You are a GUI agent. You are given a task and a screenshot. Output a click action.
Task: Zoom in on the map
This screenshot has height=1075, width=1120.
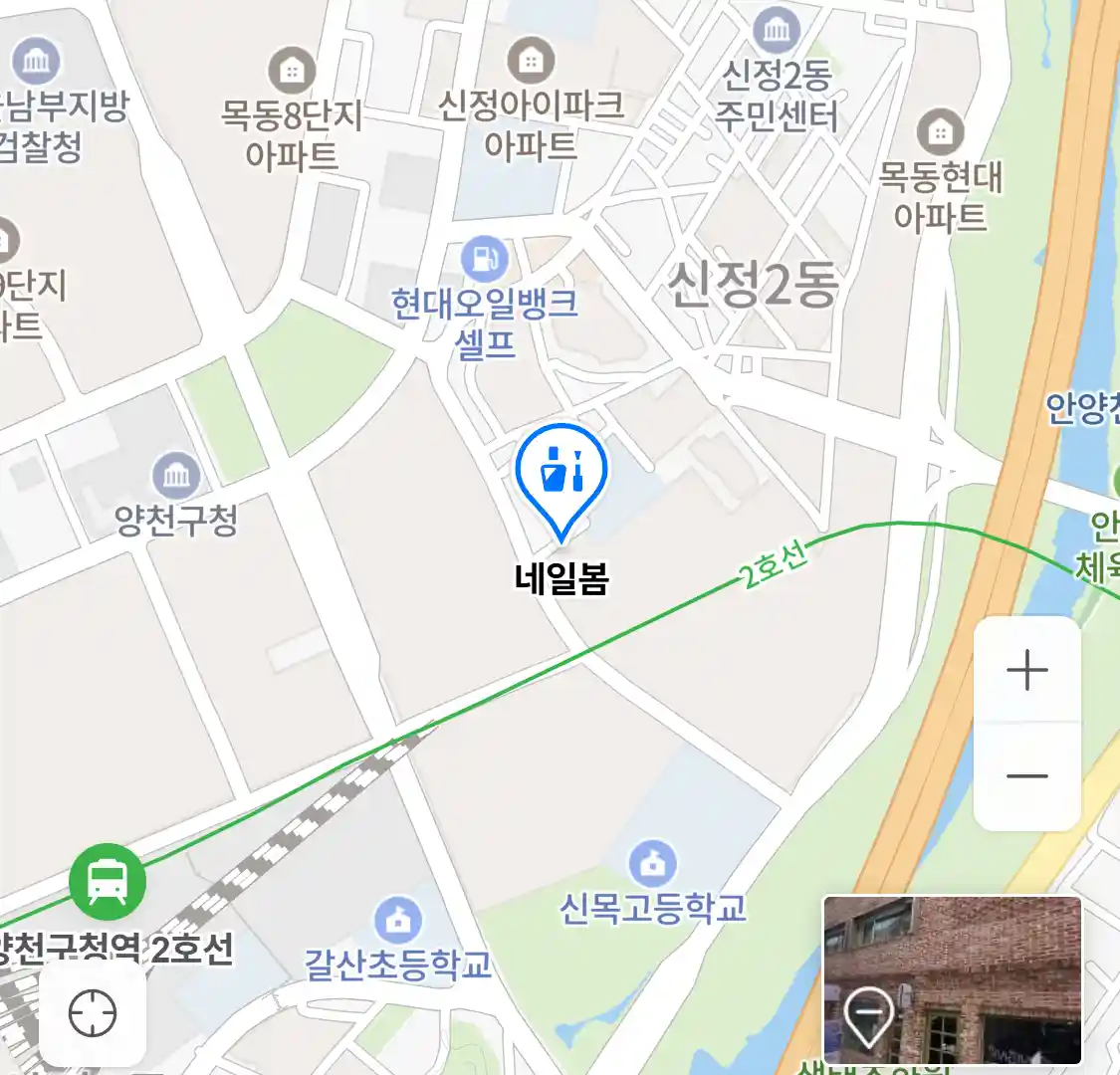[x=1026, y=670]
